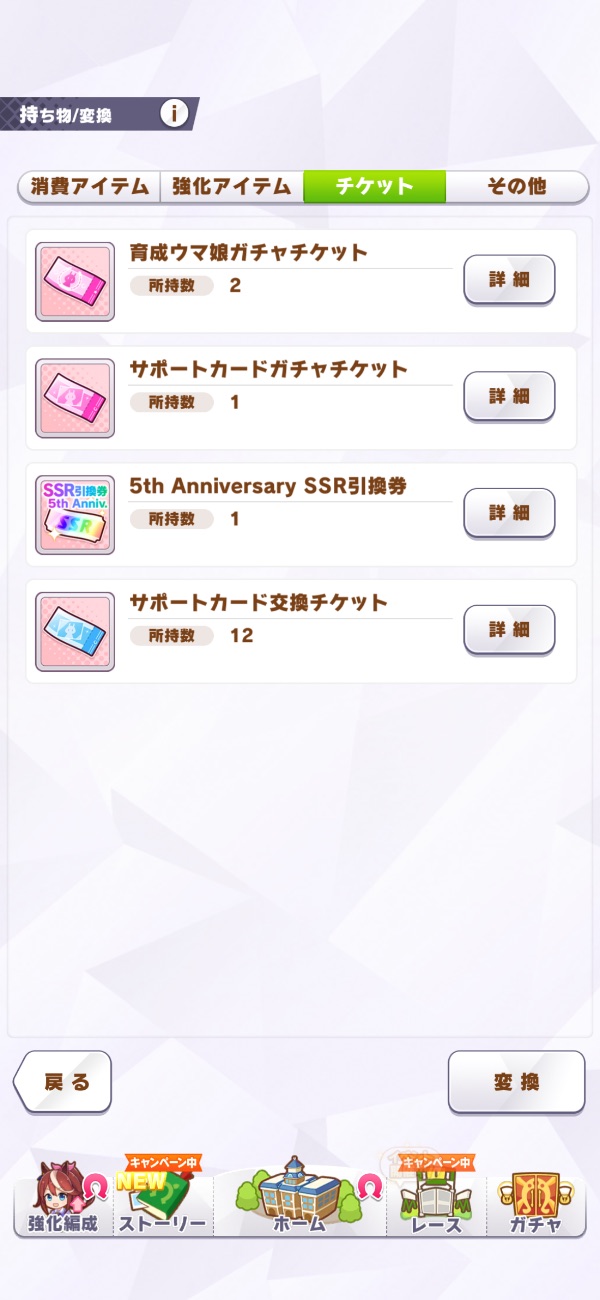This screenshot has width=600, height=1300.
Task: Open 強化編成 in the bottom navigation
Action: point(62,1198)
